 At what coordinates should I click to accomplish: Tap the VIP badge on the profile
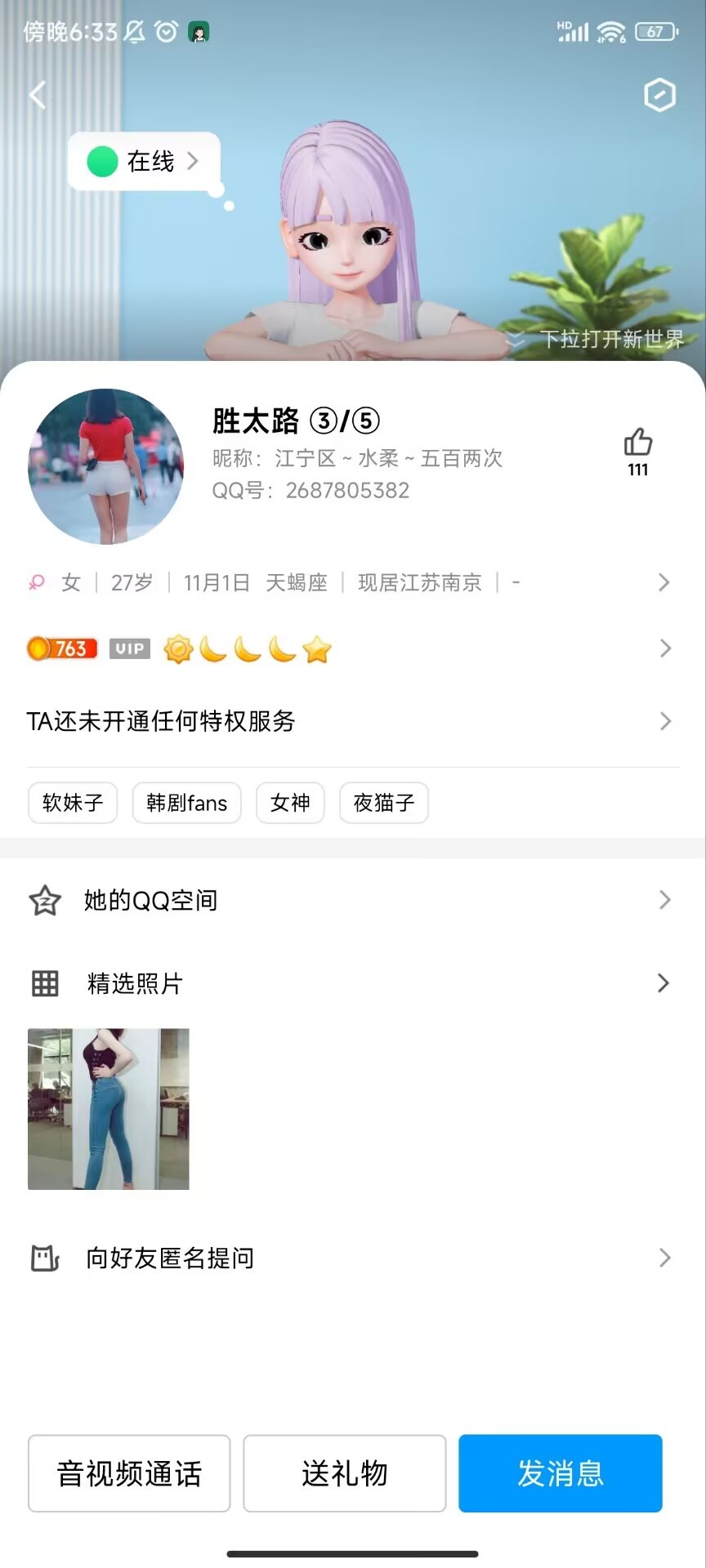click(x=129, y=648)
